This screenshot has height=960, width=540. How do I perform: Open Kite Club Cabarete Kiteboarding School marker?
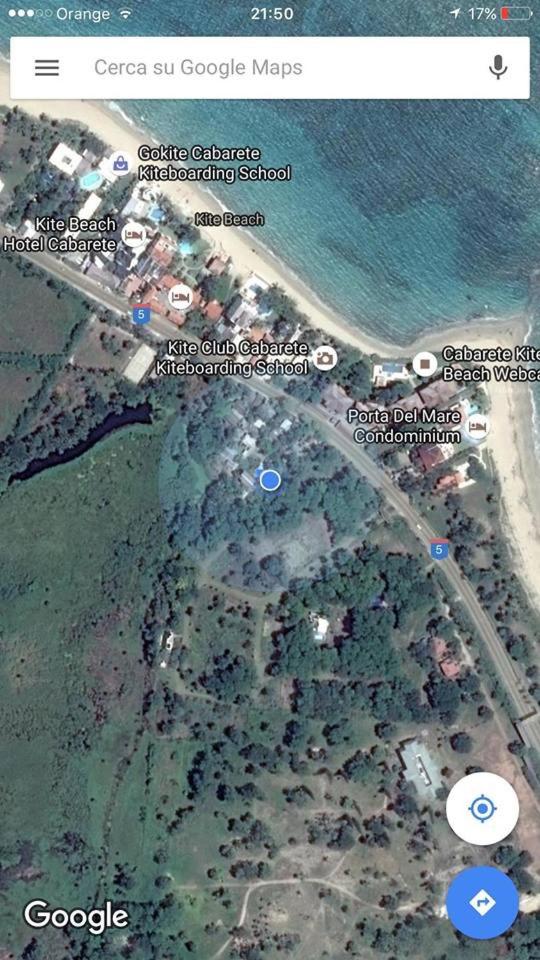(325, 358)
